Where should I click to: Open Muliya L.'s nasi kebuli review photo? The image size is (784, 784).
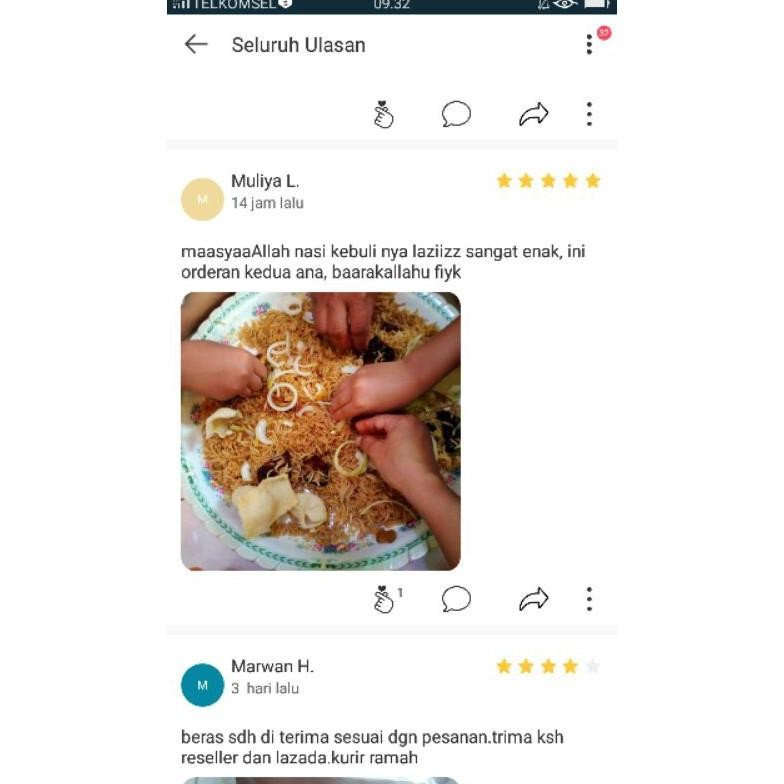(x=320, y=431)
